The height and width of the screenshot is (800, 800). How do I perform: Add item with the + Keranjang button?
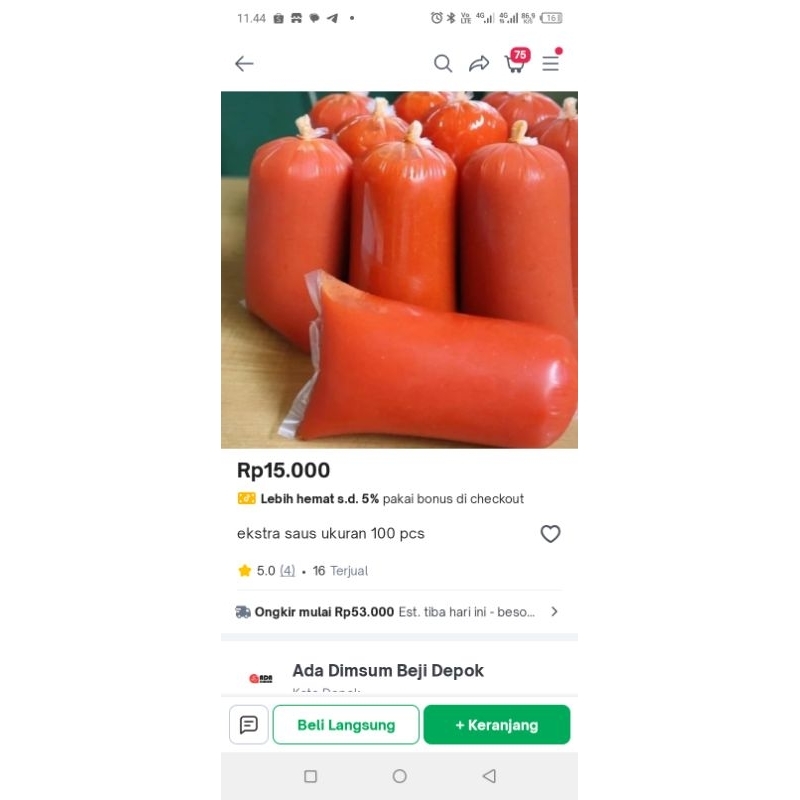coord(496,724)
